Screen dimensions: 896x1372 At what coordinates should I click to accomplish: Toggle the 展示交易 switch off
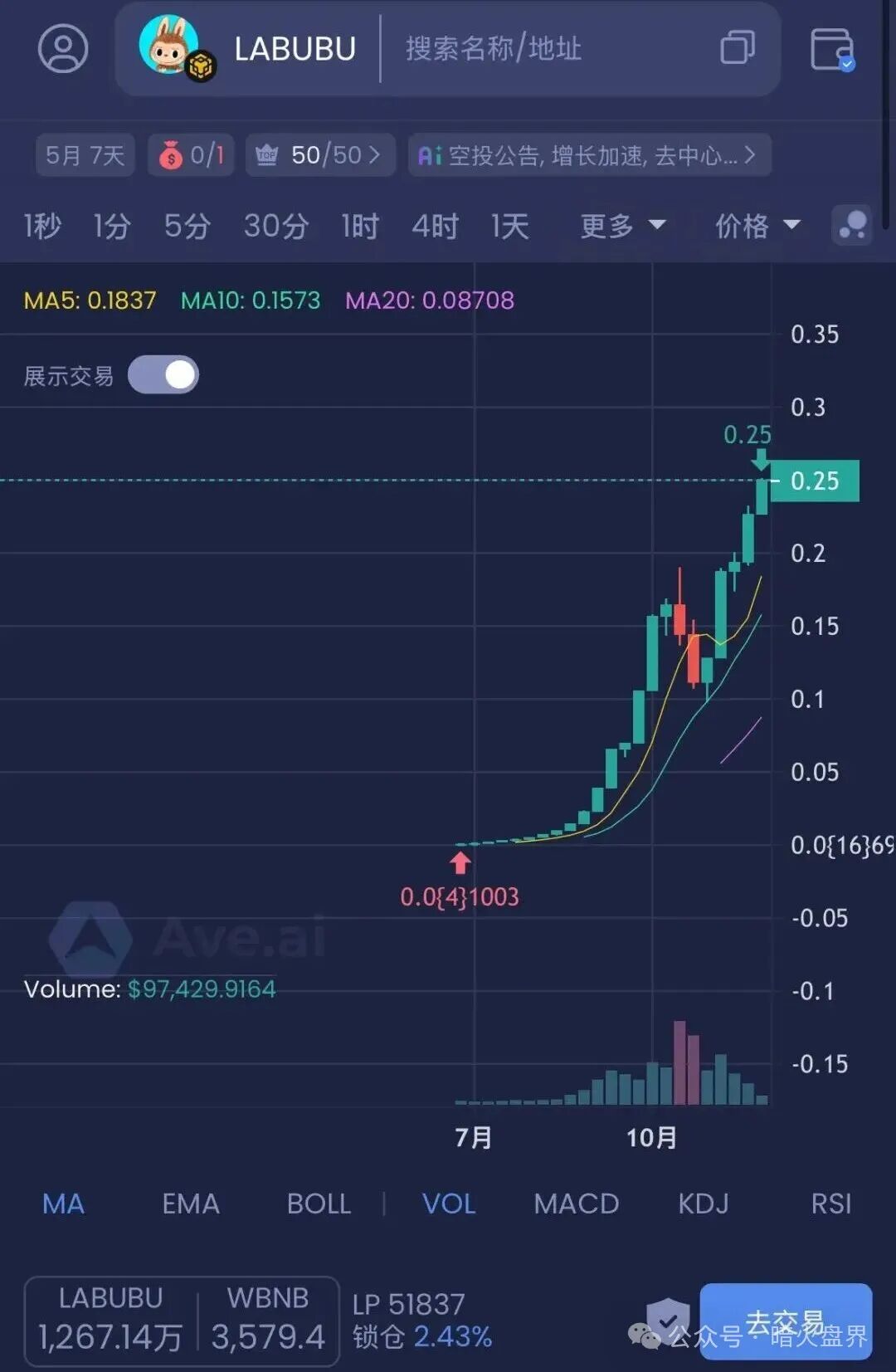163,374
